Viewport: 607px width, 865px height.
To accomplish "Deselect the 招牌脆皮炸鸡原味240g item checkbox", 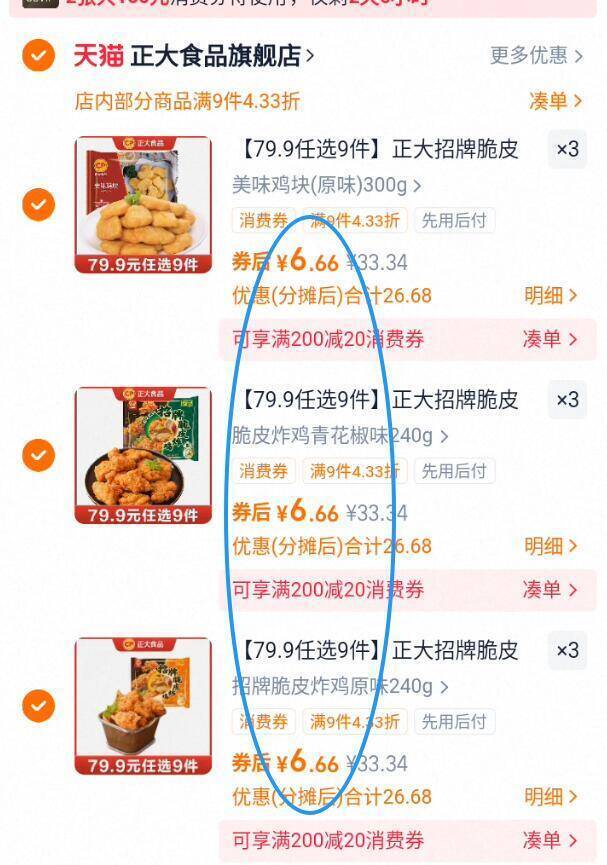I will 38,706.
